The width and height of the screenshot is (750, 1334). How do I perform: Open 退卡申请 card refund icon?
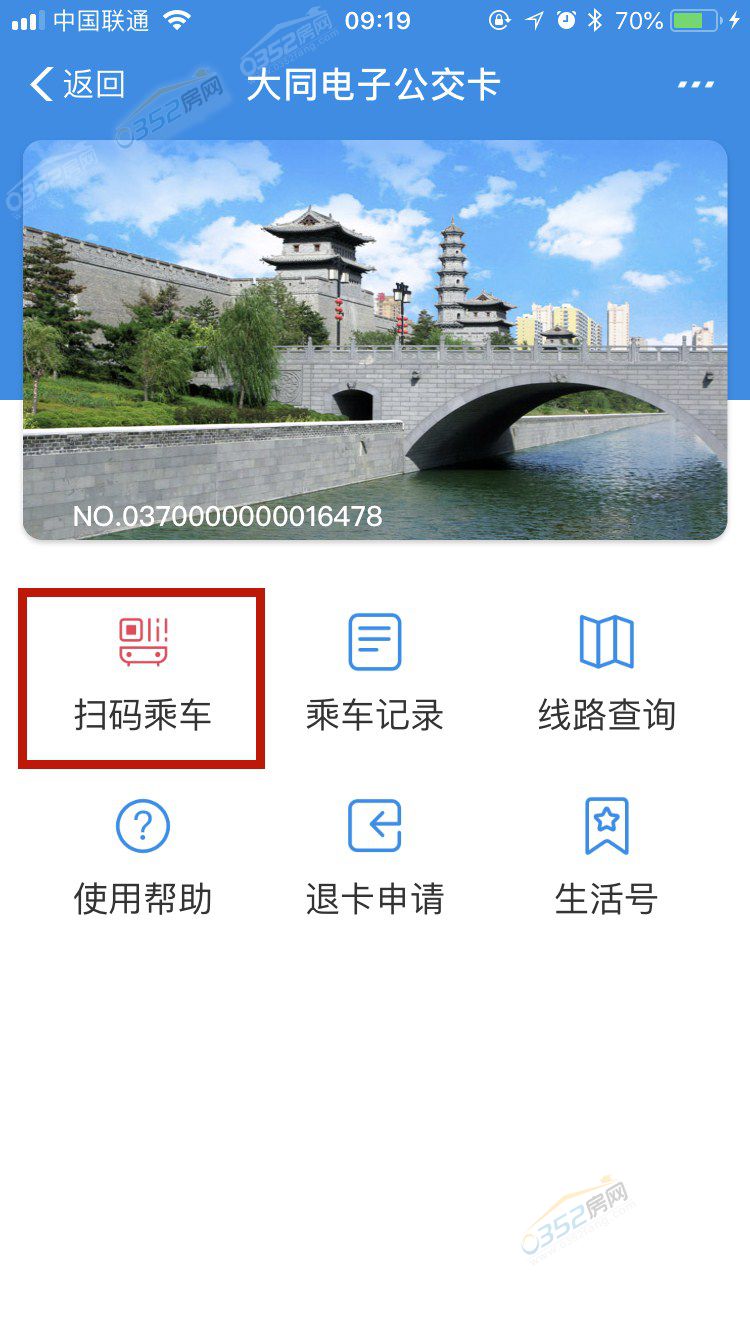click(x=374, y=826)
